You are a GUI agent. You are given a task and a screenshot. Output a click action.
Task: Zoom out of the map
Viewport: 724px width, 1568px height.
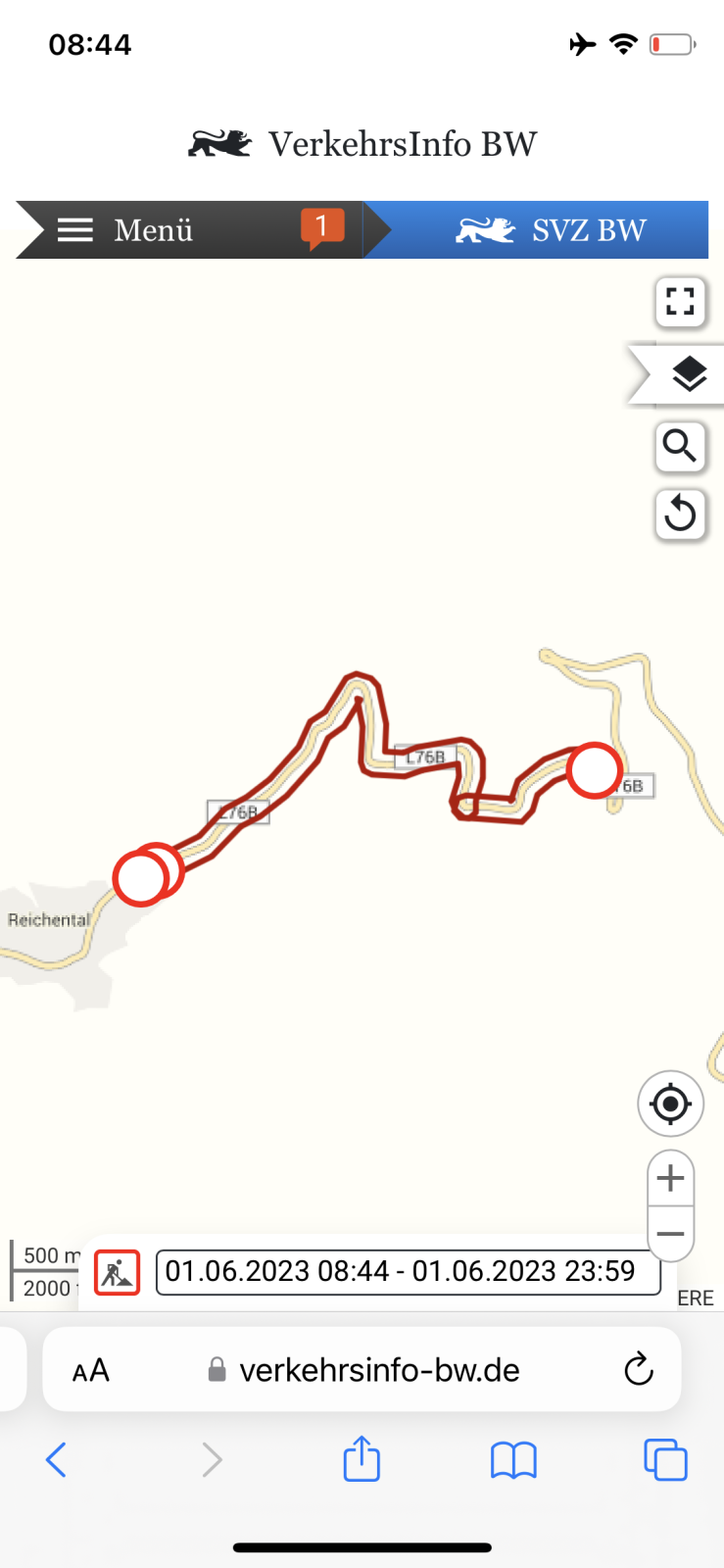click(x=670, y=1234)
